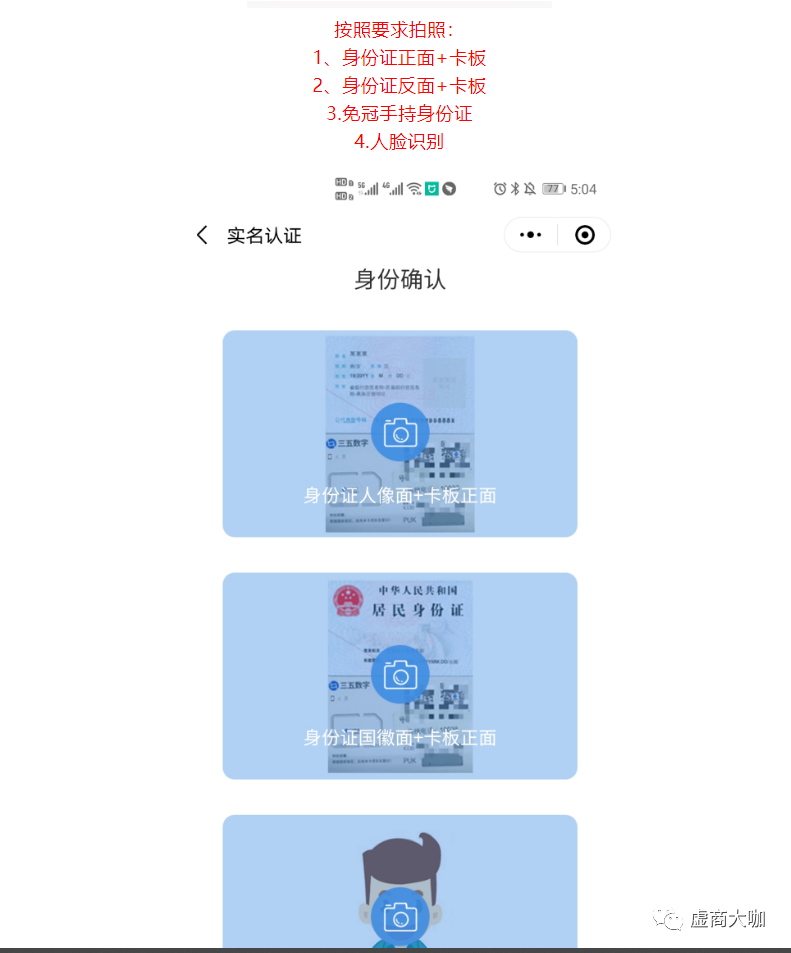The width and height of the screenshot is (791, 953).
Task: Go back from the 实名认证 page
Action: click(x=202, y=235)
